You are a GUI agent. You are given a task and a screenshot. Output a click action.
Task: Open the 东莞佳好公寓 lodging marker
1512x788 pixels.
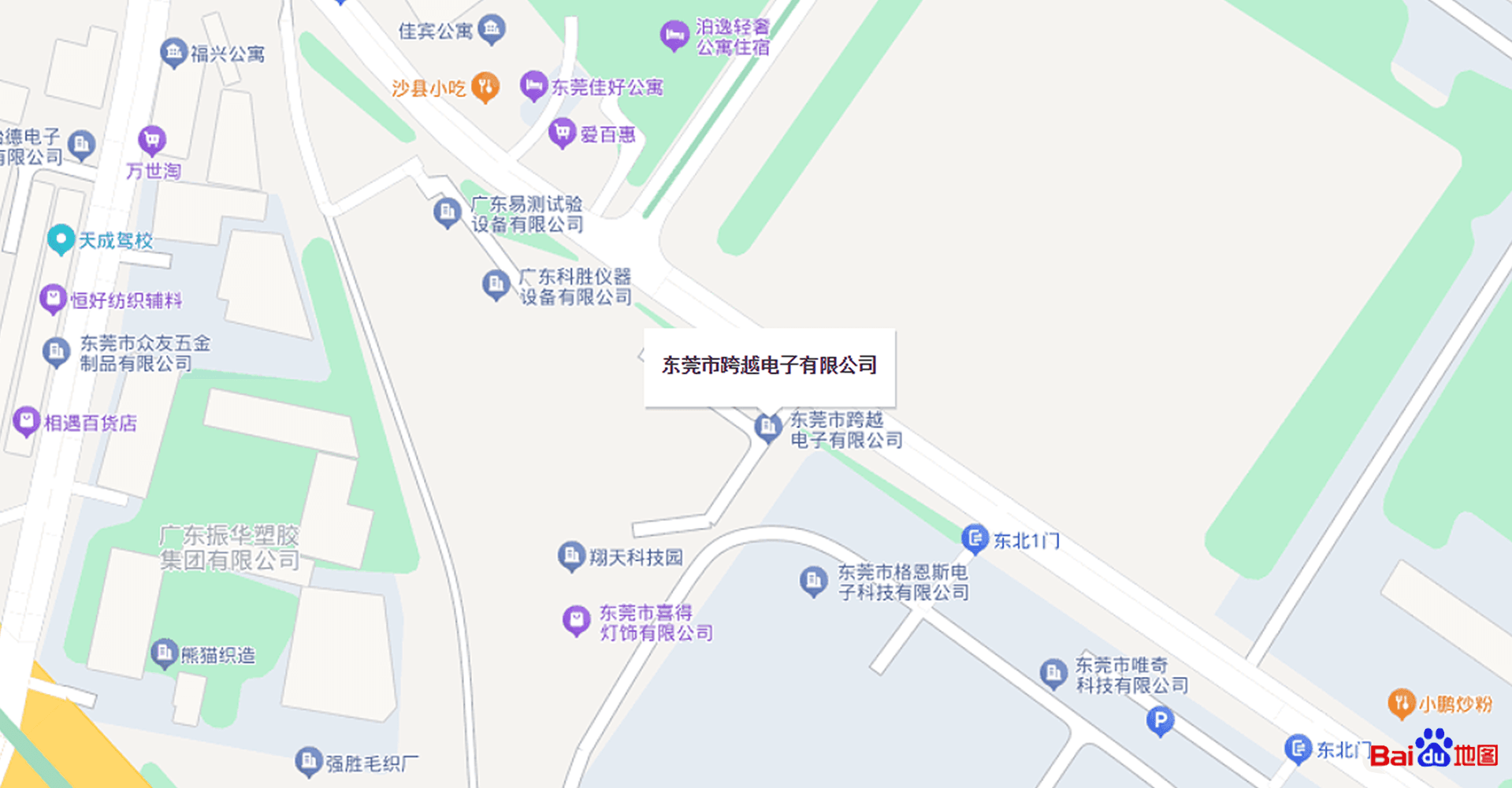(x=533, y=85)
